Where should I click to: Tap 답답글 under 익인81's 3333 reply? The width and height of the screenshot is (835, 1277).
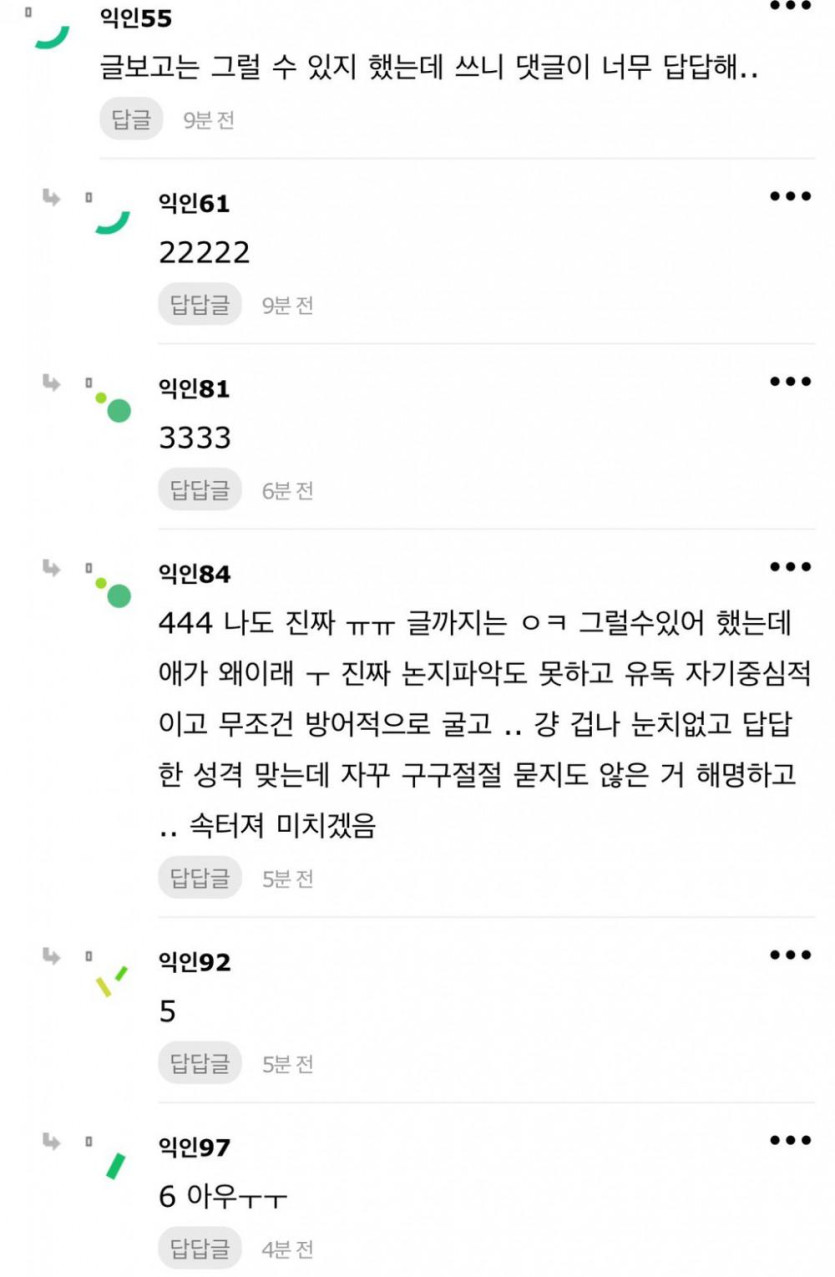(200, 490)
